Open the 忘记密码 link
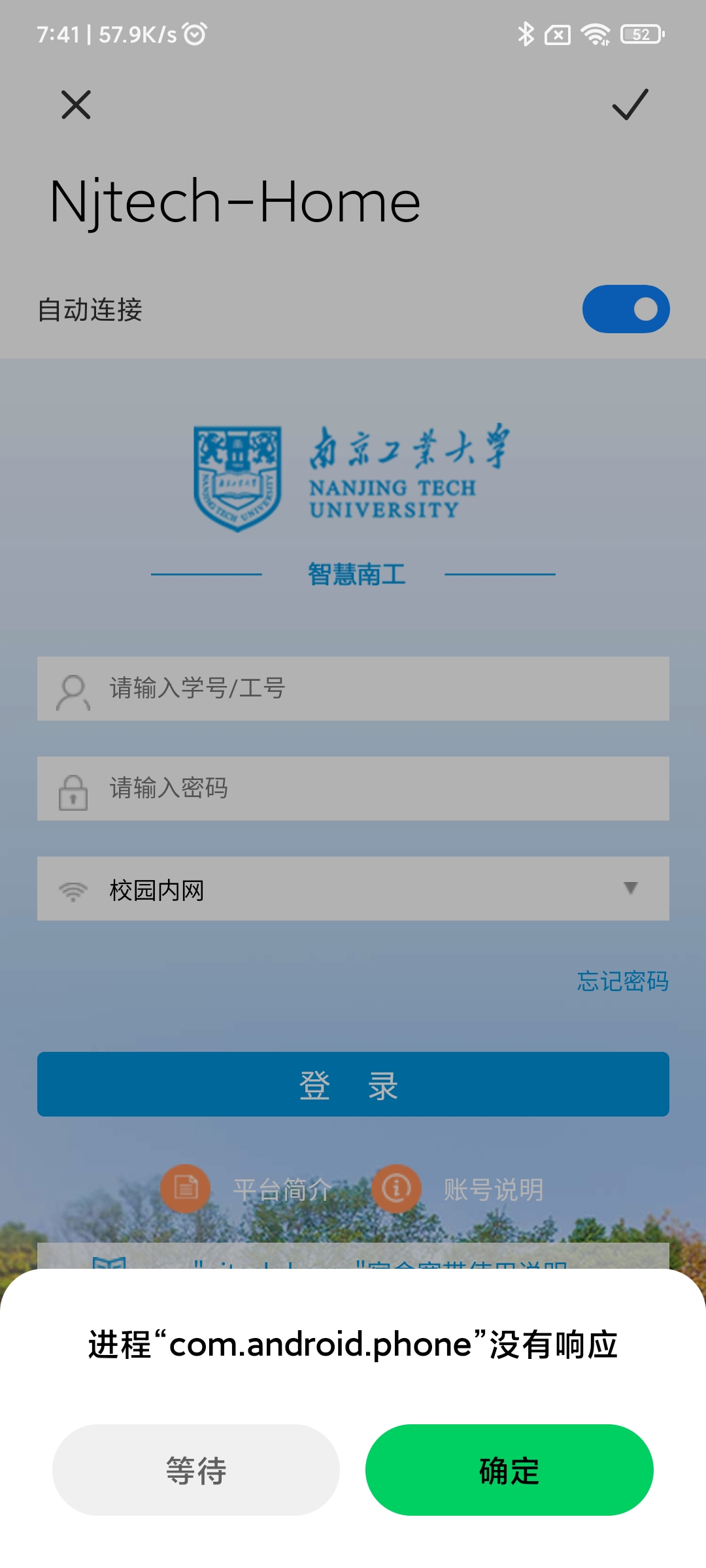 622,981
